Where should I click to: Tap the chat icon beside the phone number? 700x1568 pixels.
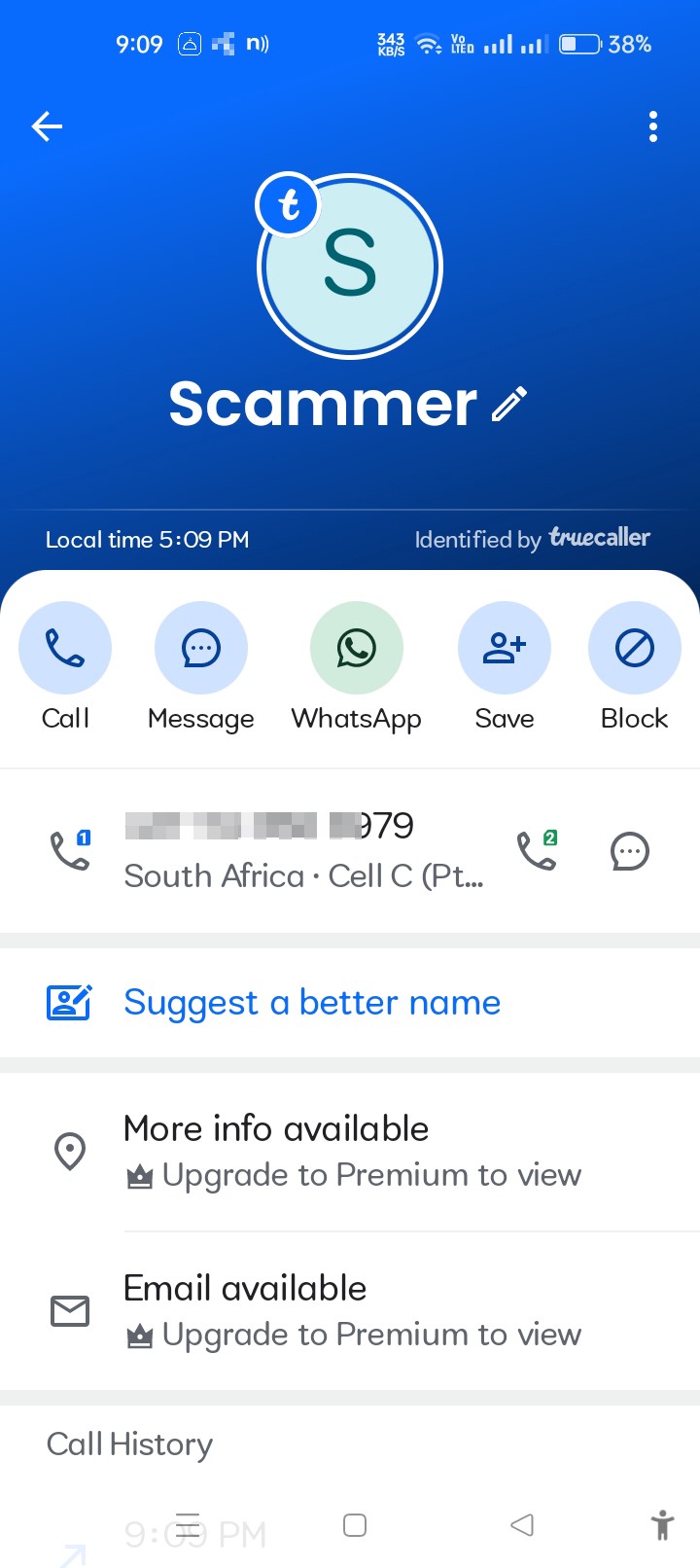coord(630,851)
